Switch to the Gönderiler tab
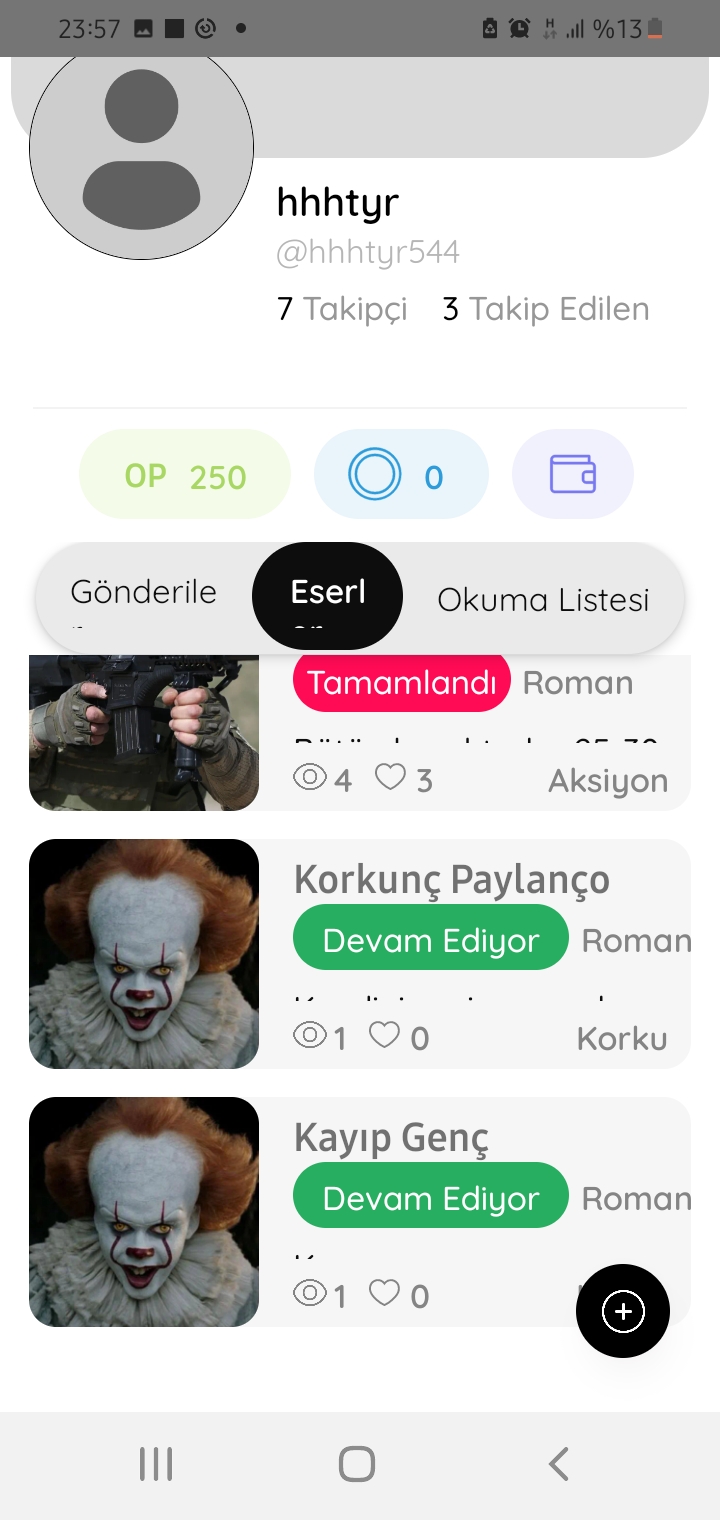Viewport: 720px width, 1520px height. click(x=144, y=597)
